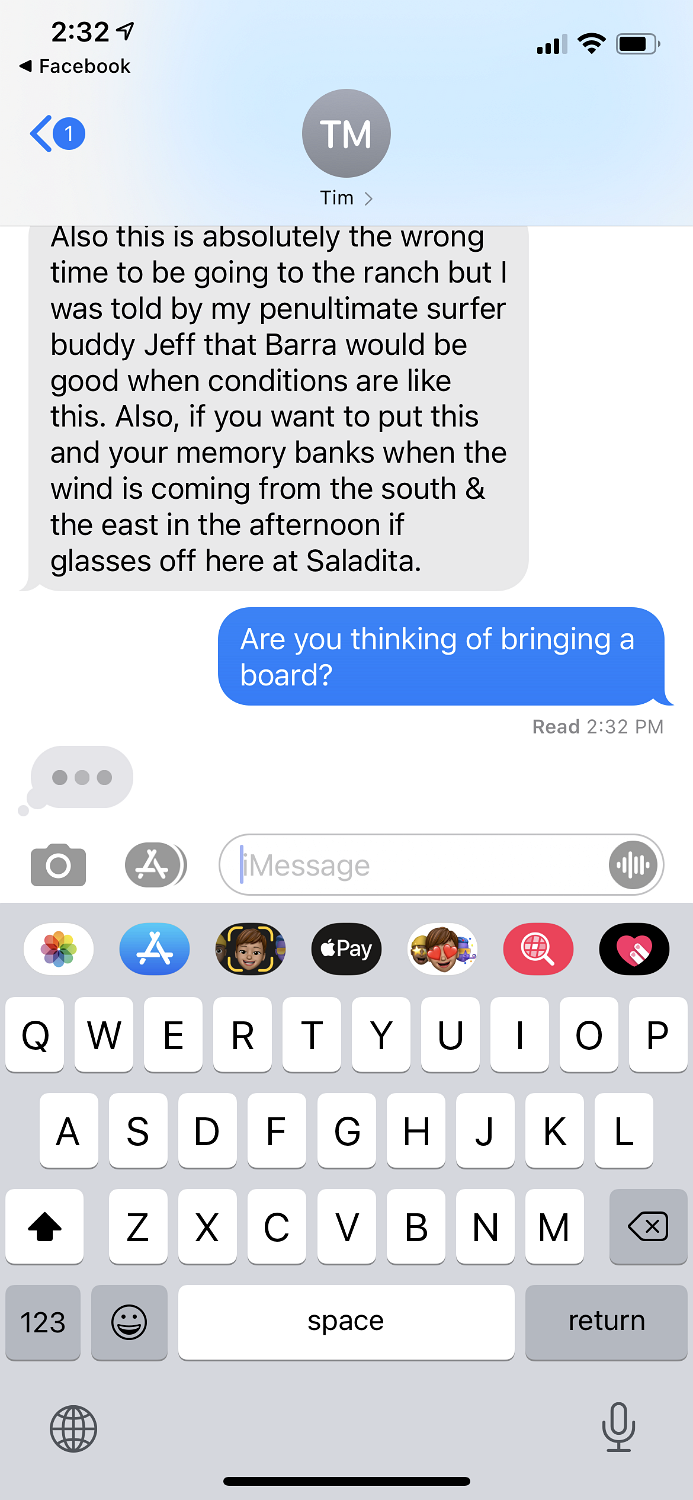
Task: Change the keyboard language with the globe key
Action: [74, 1428]
